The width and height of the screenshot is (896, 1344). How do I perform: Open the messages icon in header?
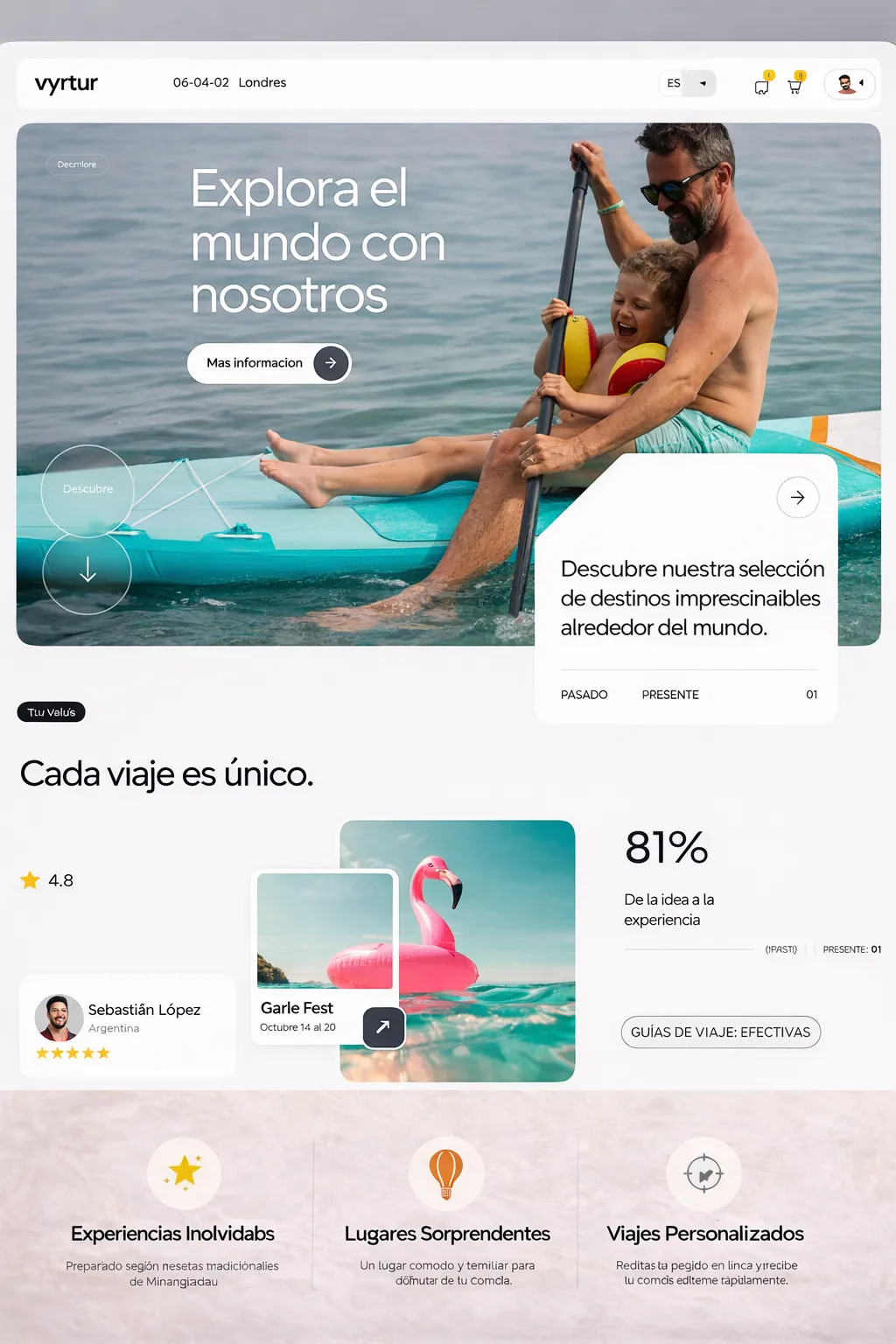tap(761, 87)
